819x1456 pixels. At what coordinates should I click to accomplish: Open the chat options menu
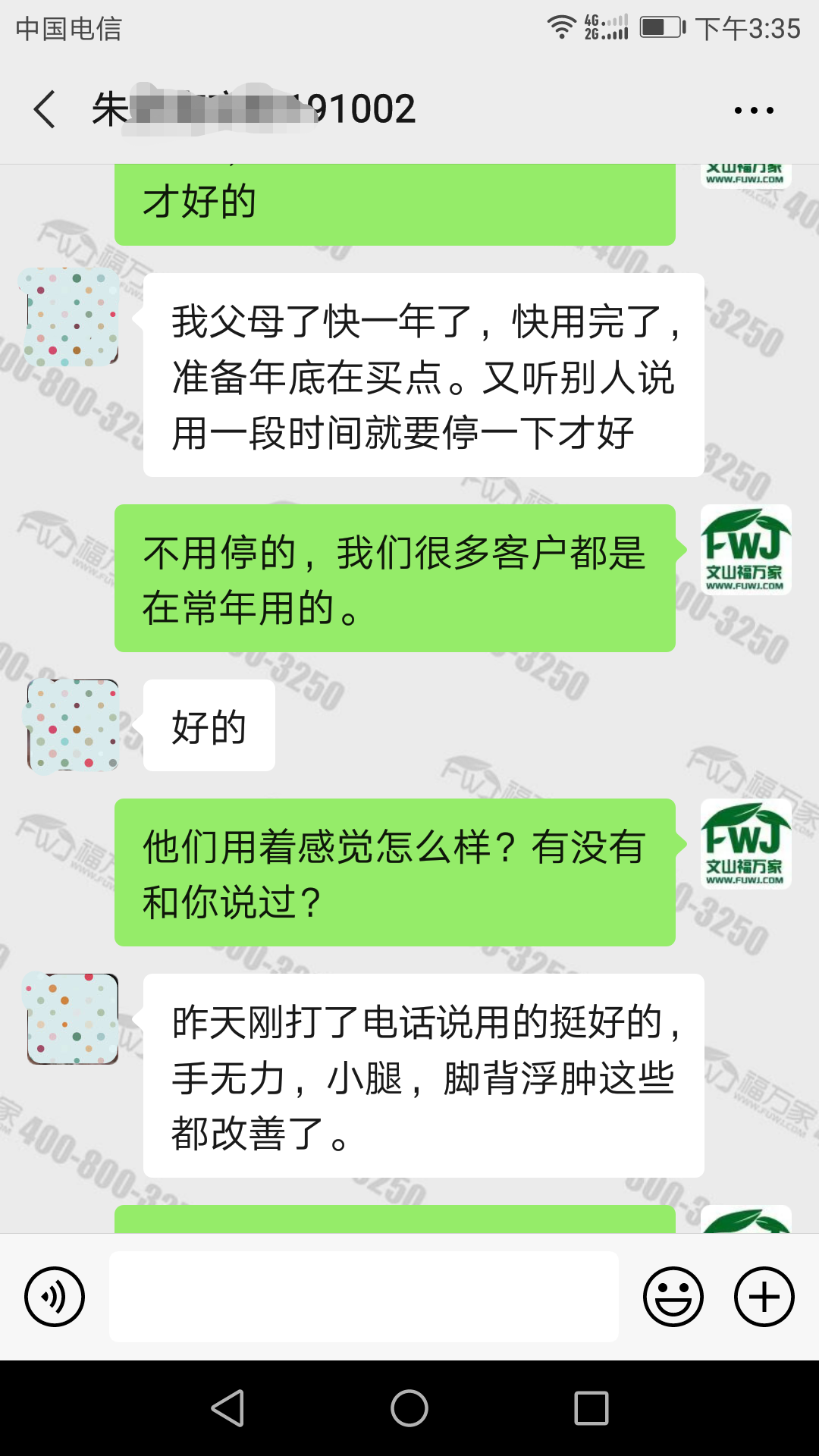coord(753,110)
